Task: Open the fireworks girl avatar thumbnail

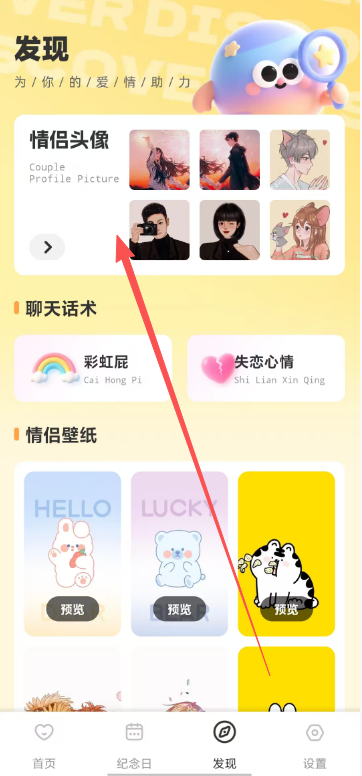Action: [x=159, y=160]
